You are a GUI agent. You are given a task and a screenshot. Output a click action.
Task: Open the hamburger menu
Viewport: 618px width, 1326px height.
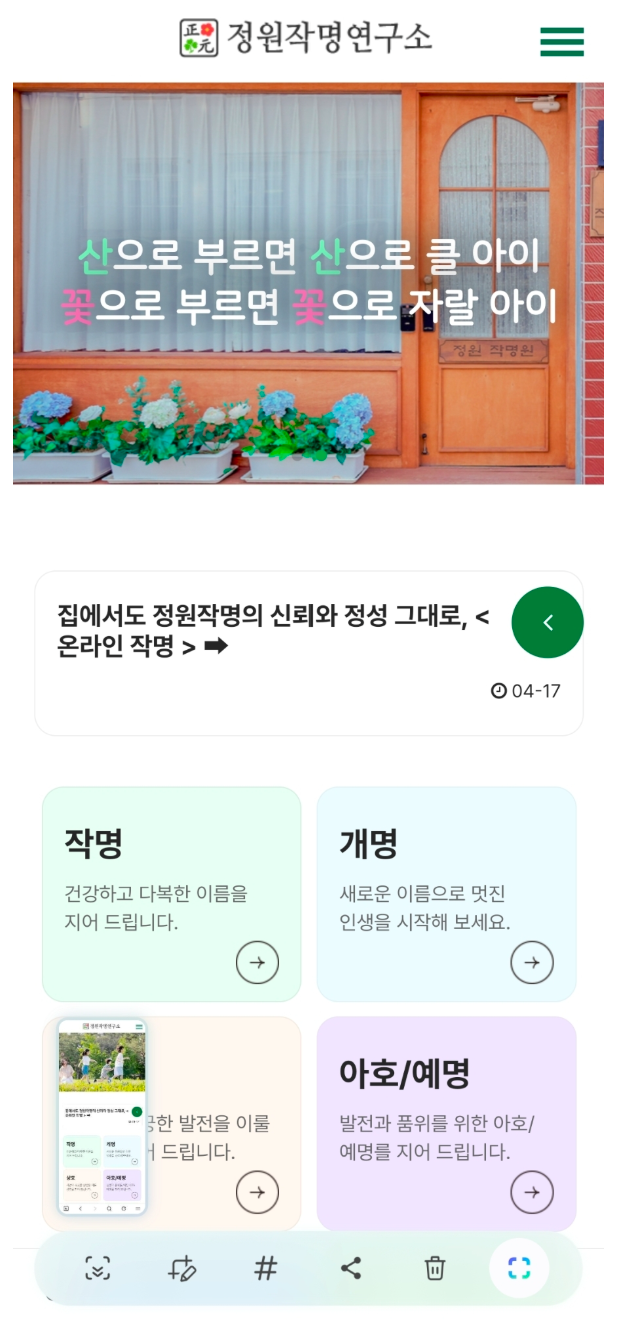click(561, 41)
